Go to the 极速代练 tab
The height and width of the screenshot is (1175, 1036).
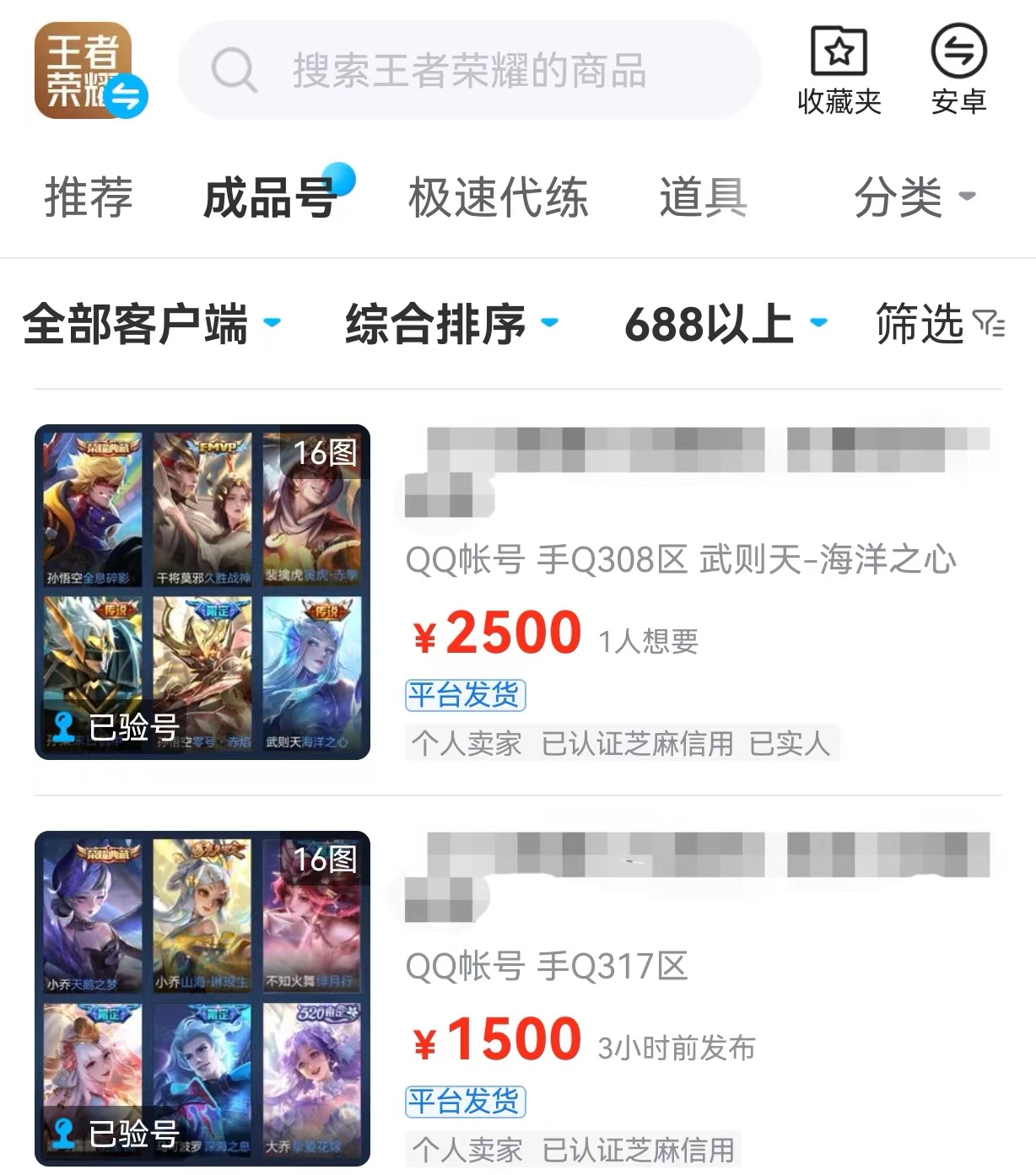(x=498, y=198)
